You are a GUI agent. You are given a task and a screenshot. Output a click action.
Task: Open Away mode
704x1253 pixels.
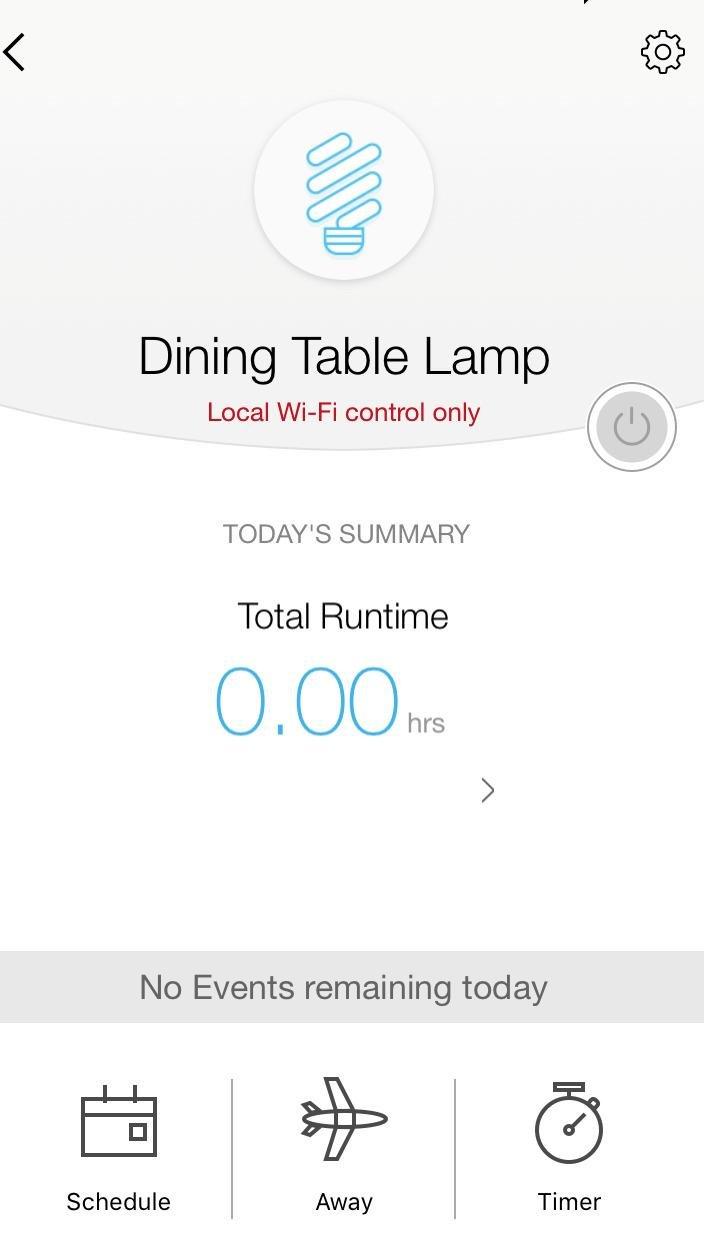344,1149
